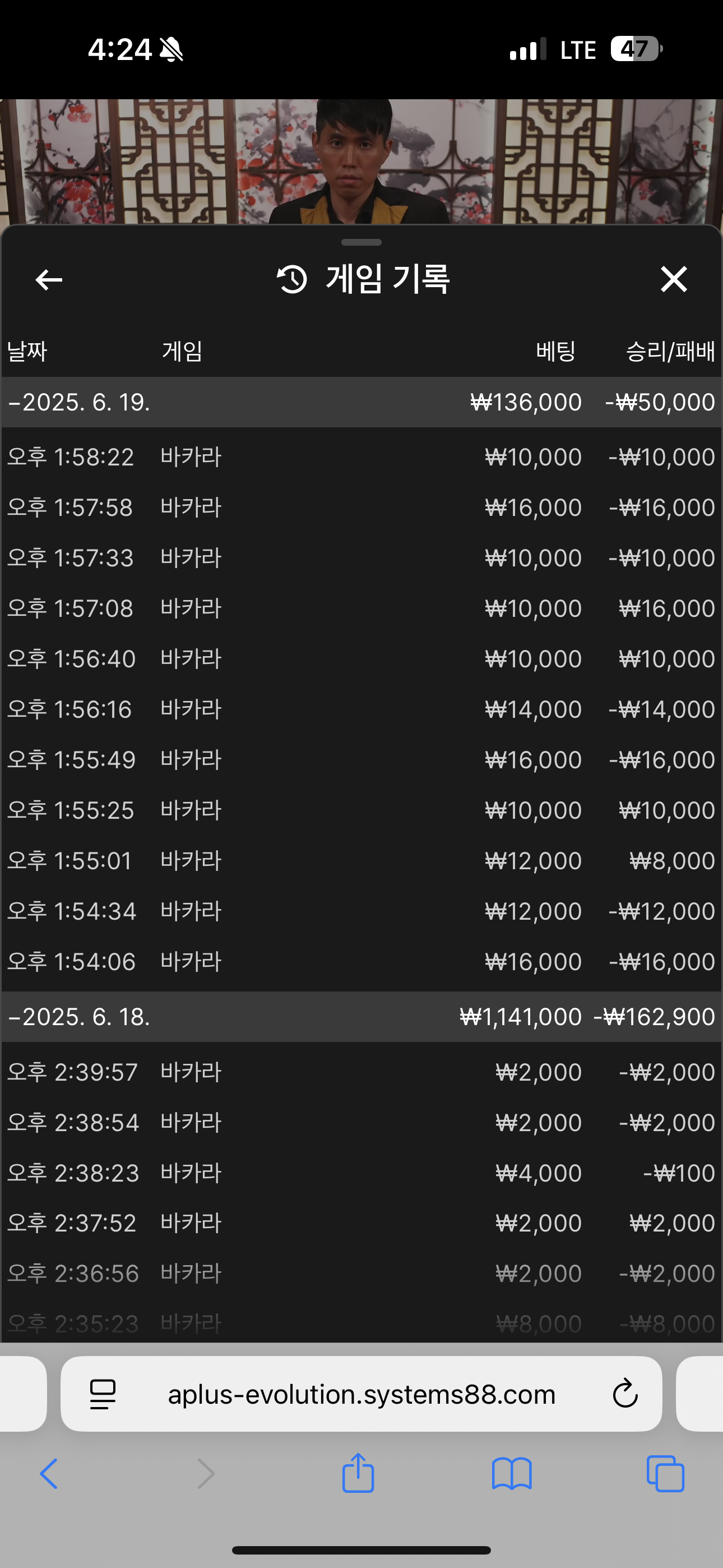
Task: Go back in Safari browser history
Action: point(49,1474)
